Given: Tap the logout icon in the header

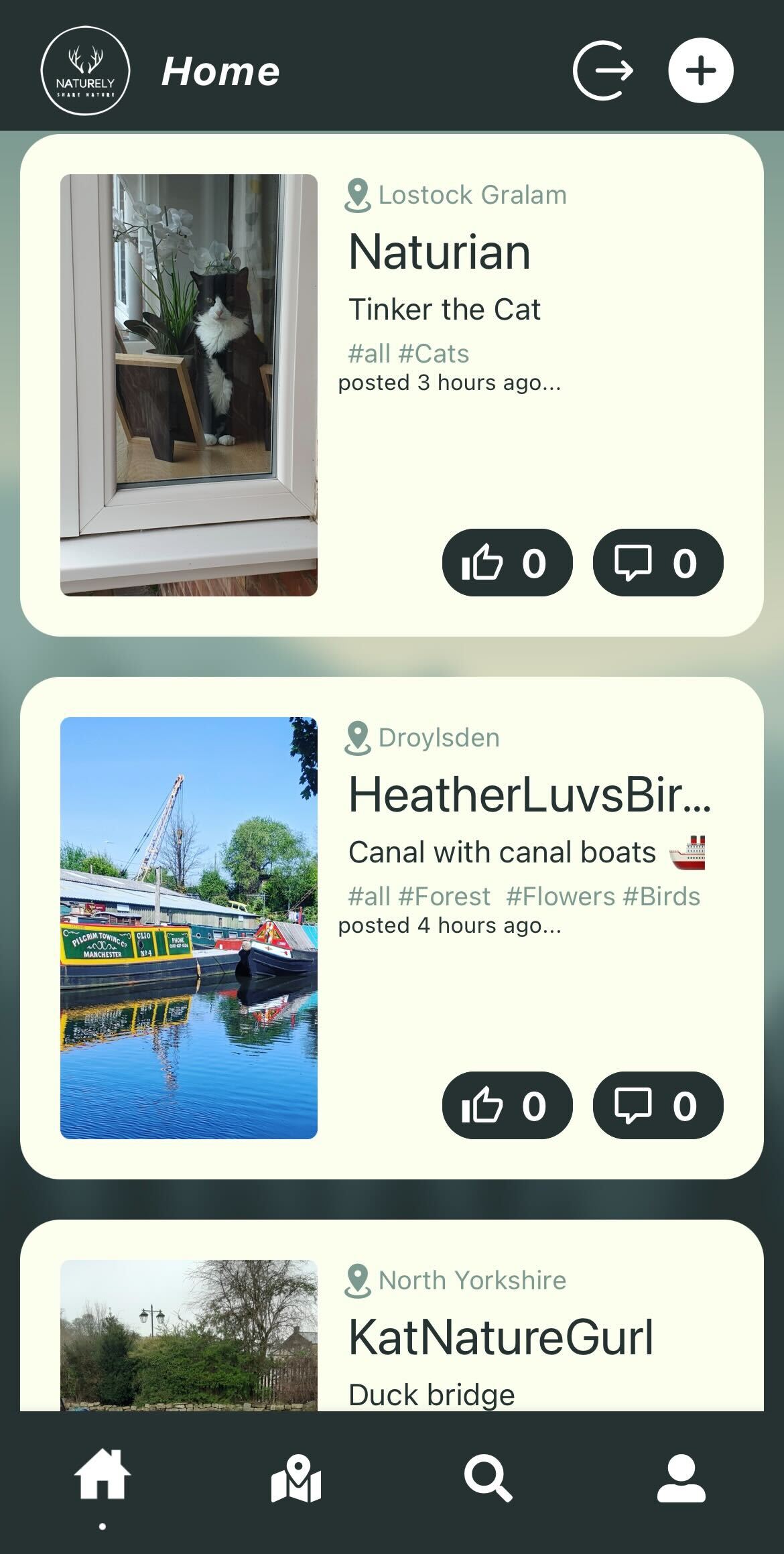Looking at the screenshot, I should 603,70.
